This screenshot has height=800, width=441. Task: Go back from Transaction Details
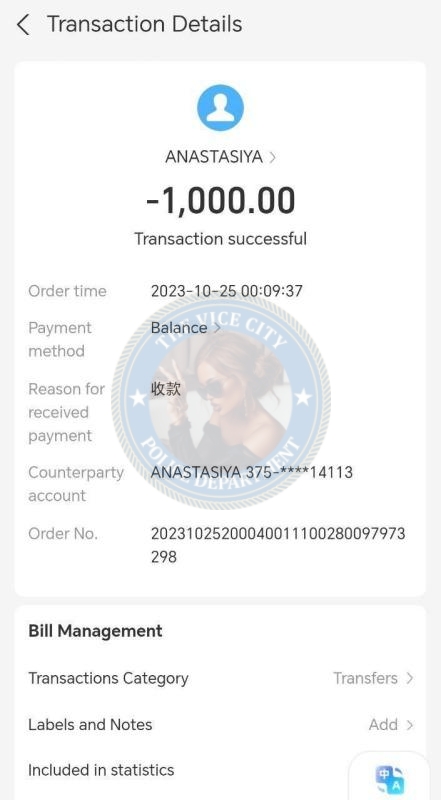(x=23, y=24)
